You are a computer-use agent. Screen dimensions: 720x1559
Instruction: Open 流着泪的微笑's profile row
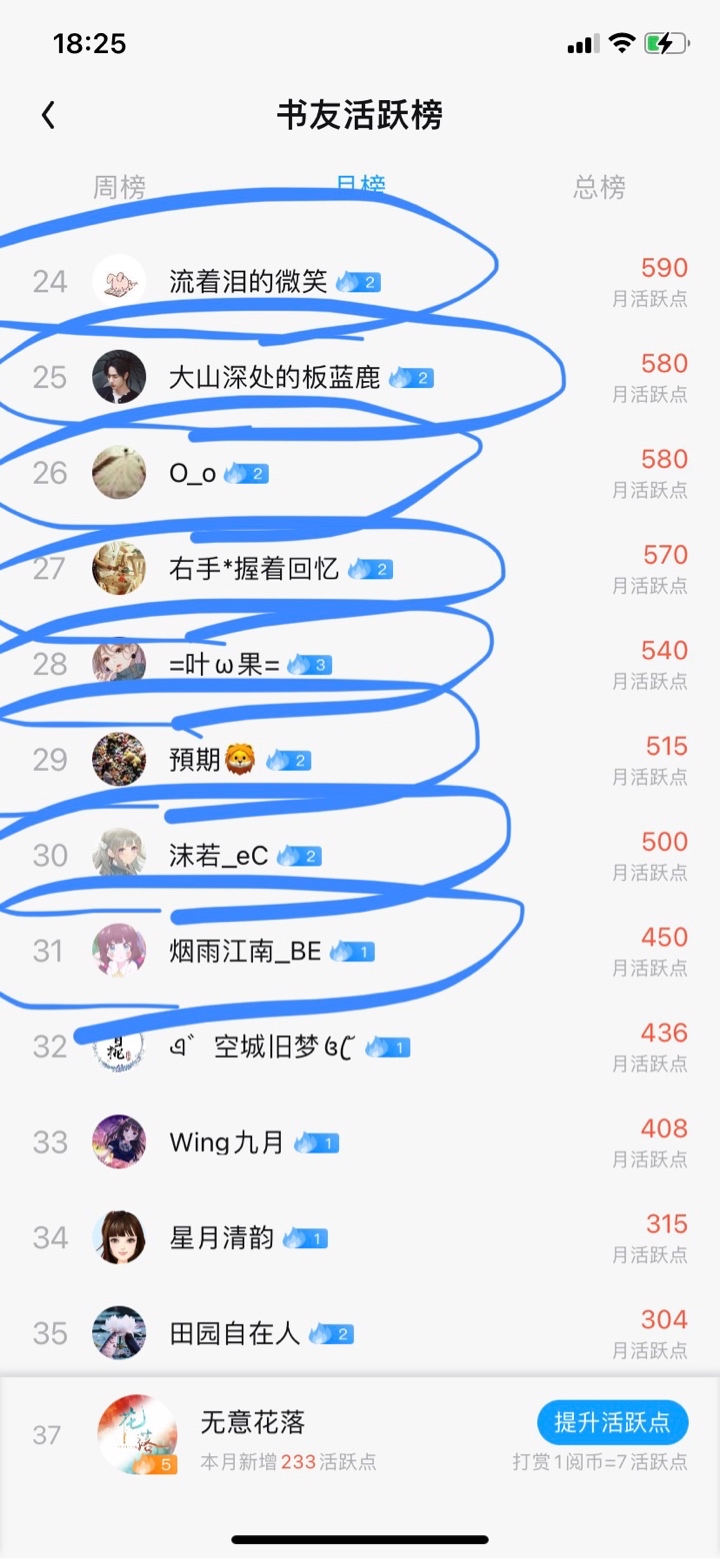(x=360, y=281)
